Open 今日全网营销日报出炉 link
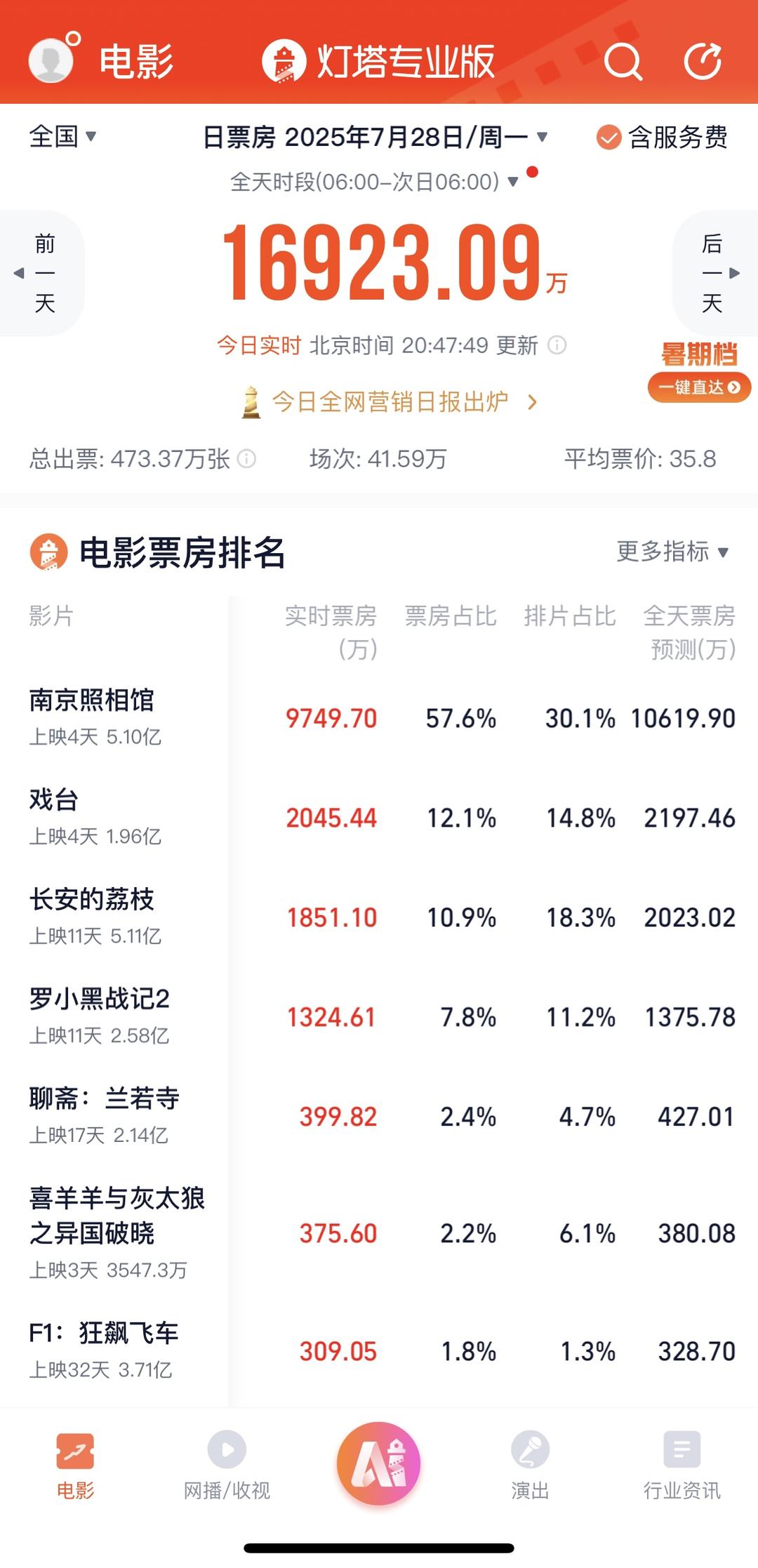Screen dimensions: 758x1568 pyautogui.click(x=390, y=402)
